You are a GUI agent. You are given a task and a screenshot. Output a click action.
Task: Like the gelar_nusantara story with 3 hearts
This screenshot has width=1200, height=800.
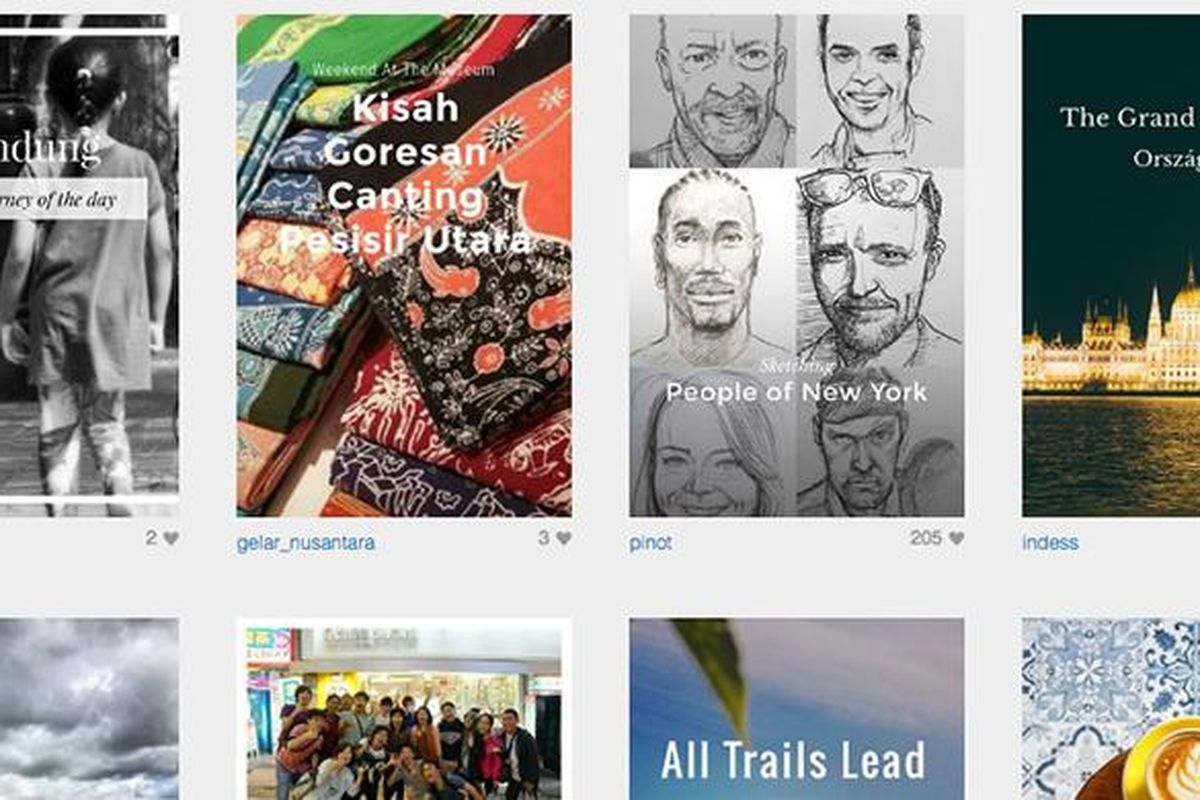(564, 538)
